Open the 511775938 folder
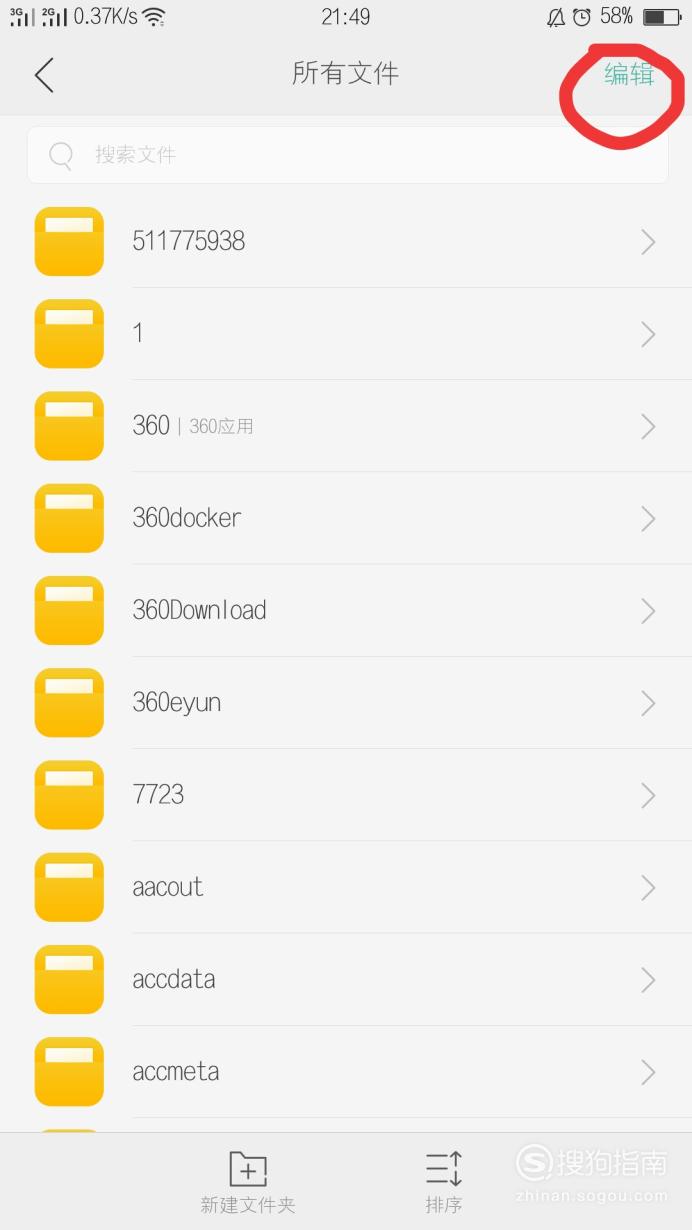This screenshot has height=1230, width=692. (x=346, y=241)
